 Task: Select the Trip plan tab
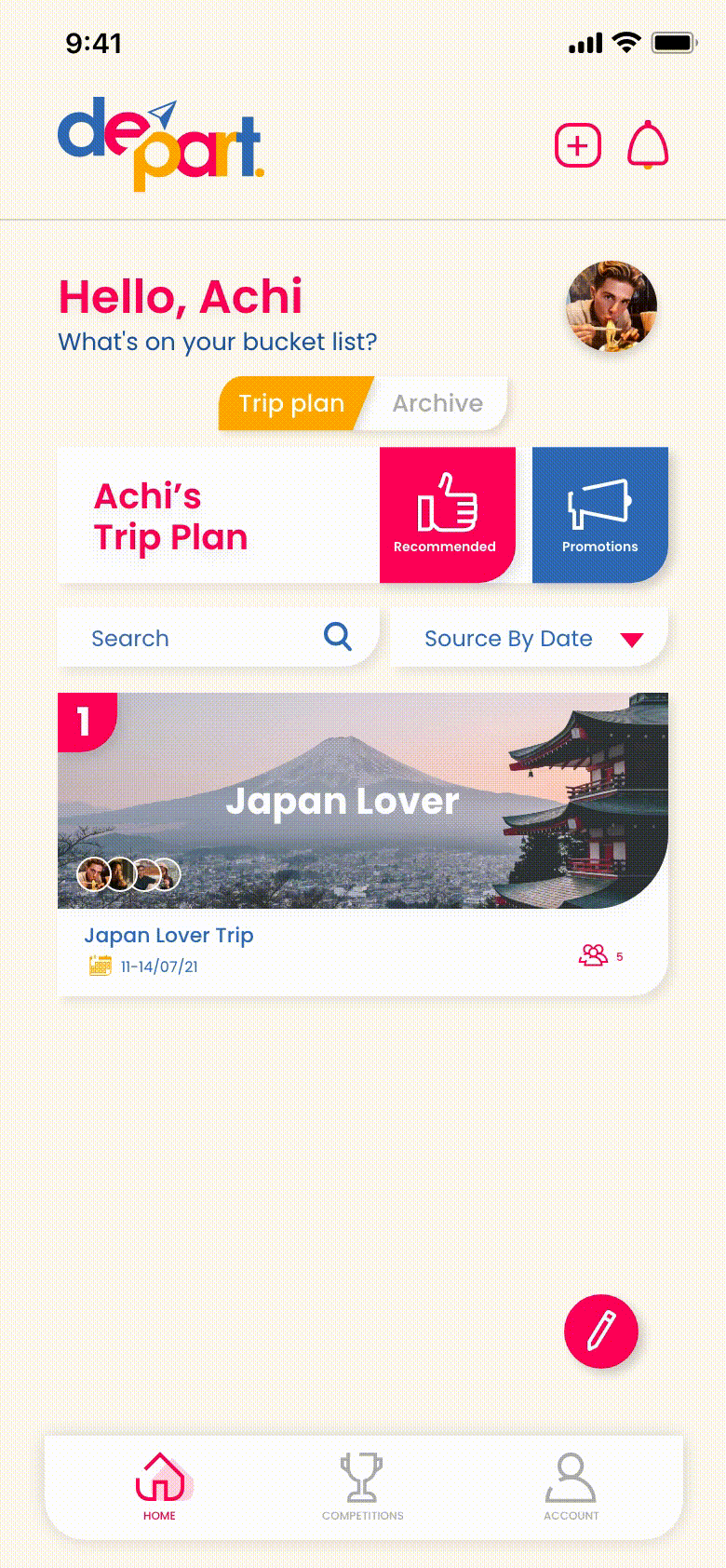pyautogui.click(x=291, y=403)
